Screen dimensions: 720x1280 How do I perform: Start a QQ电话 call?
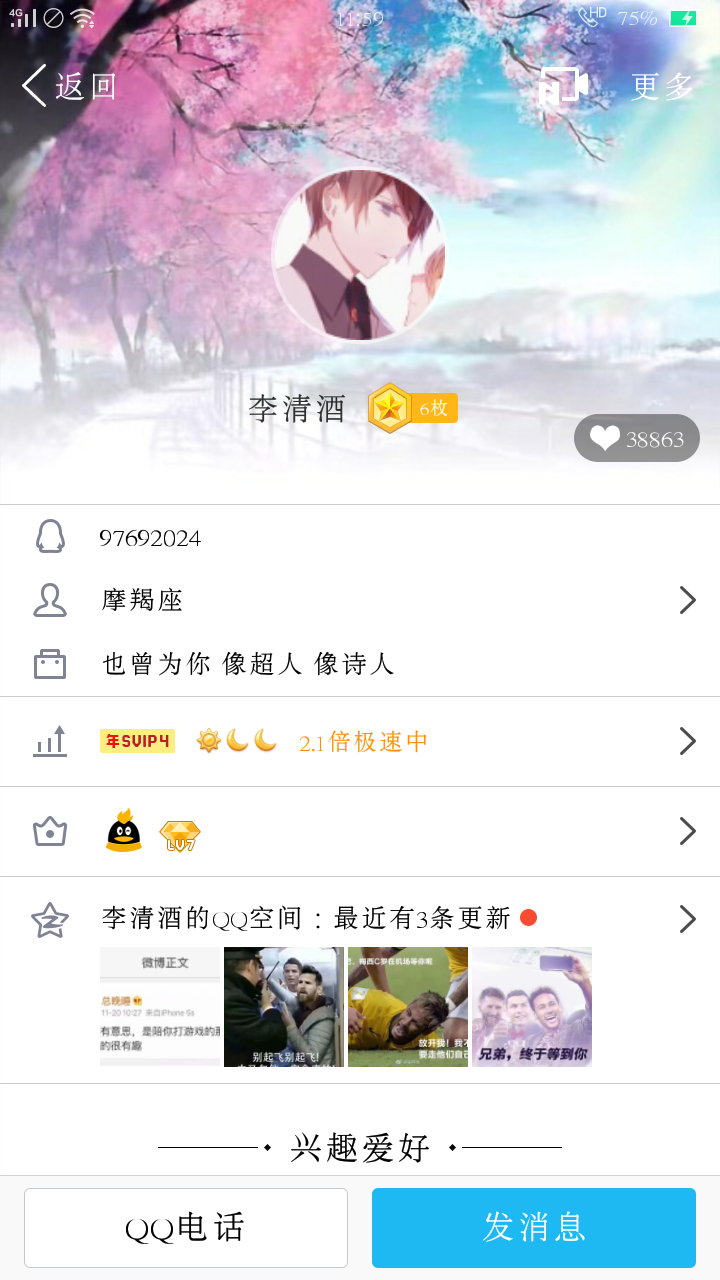pyautogui.click(x=186, y=1228)
